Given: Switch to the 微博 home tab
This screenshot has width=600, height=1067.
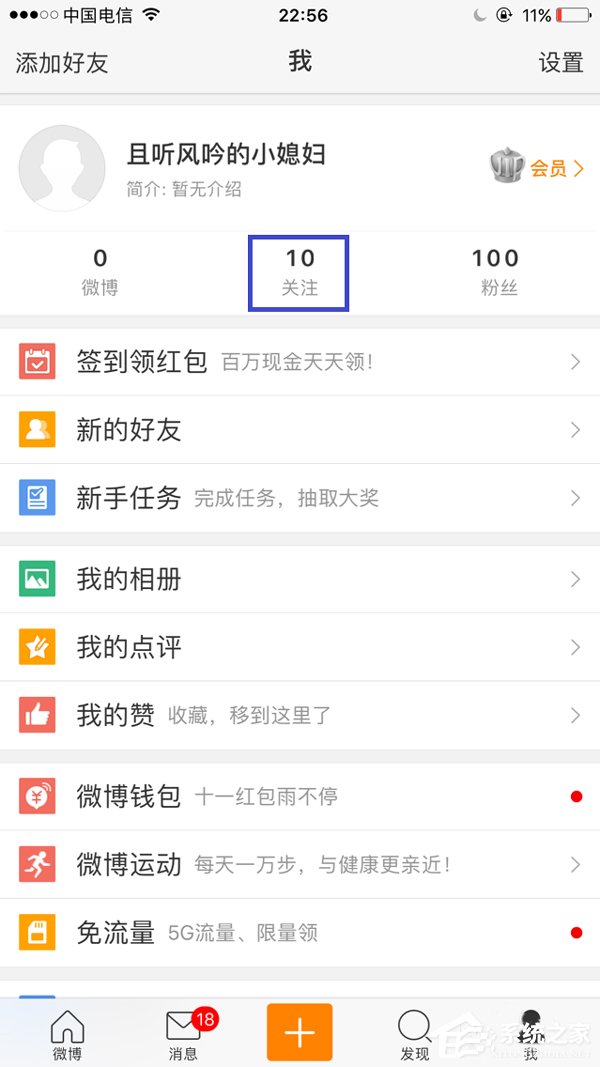Looking at the screenshot, I should 67,1034.
